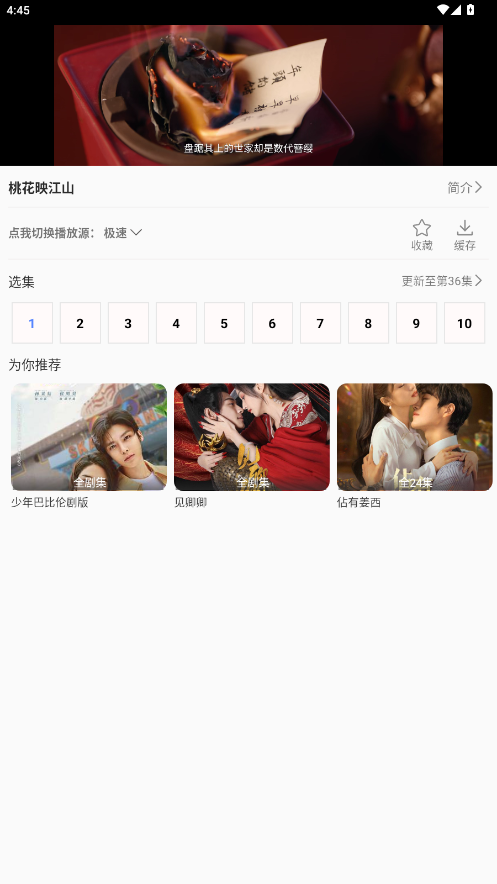Tap 缓存 to download episodes
Image resolution: width=497 pixels, height=884 pixels.
[x=465, y=235]
